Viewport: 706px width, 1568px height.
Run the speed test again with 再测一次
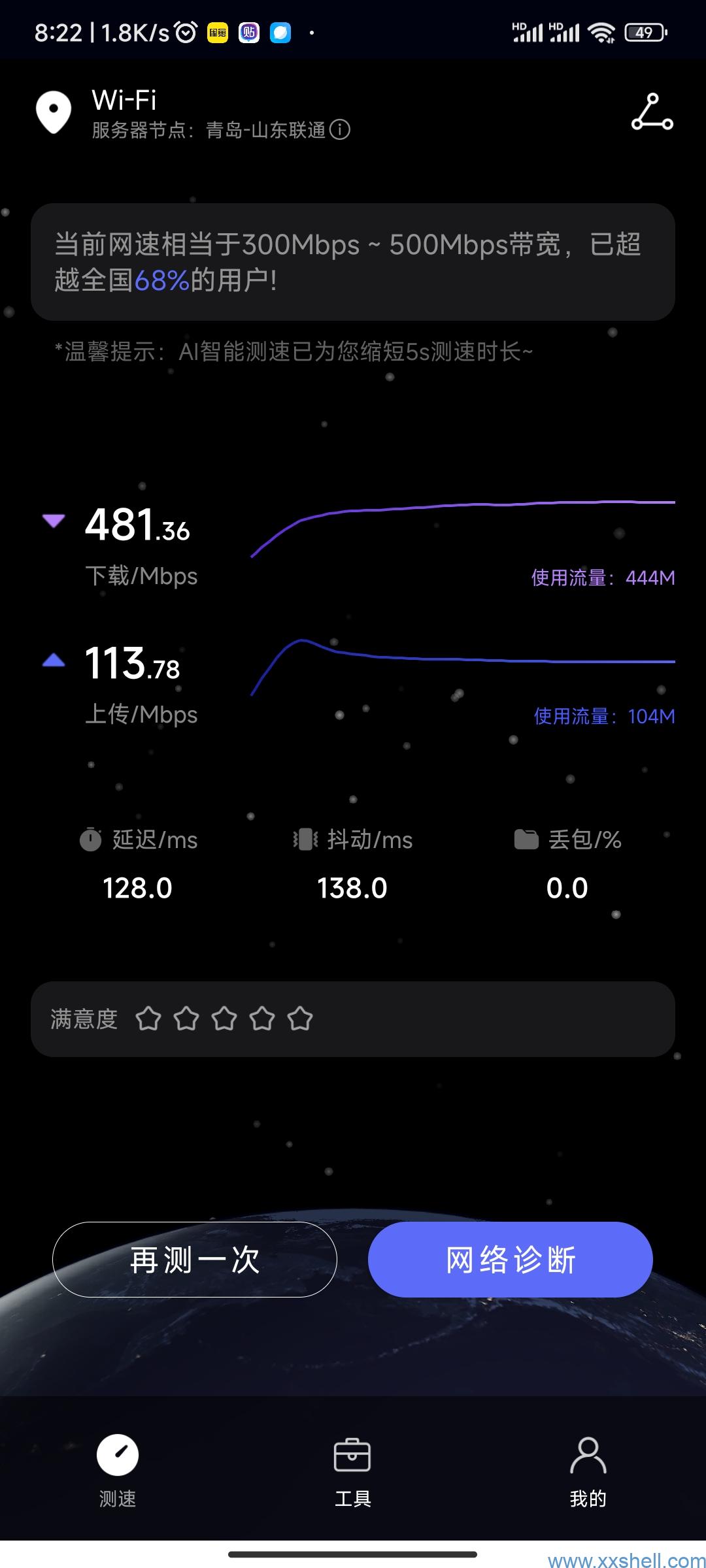[195, 1259]
